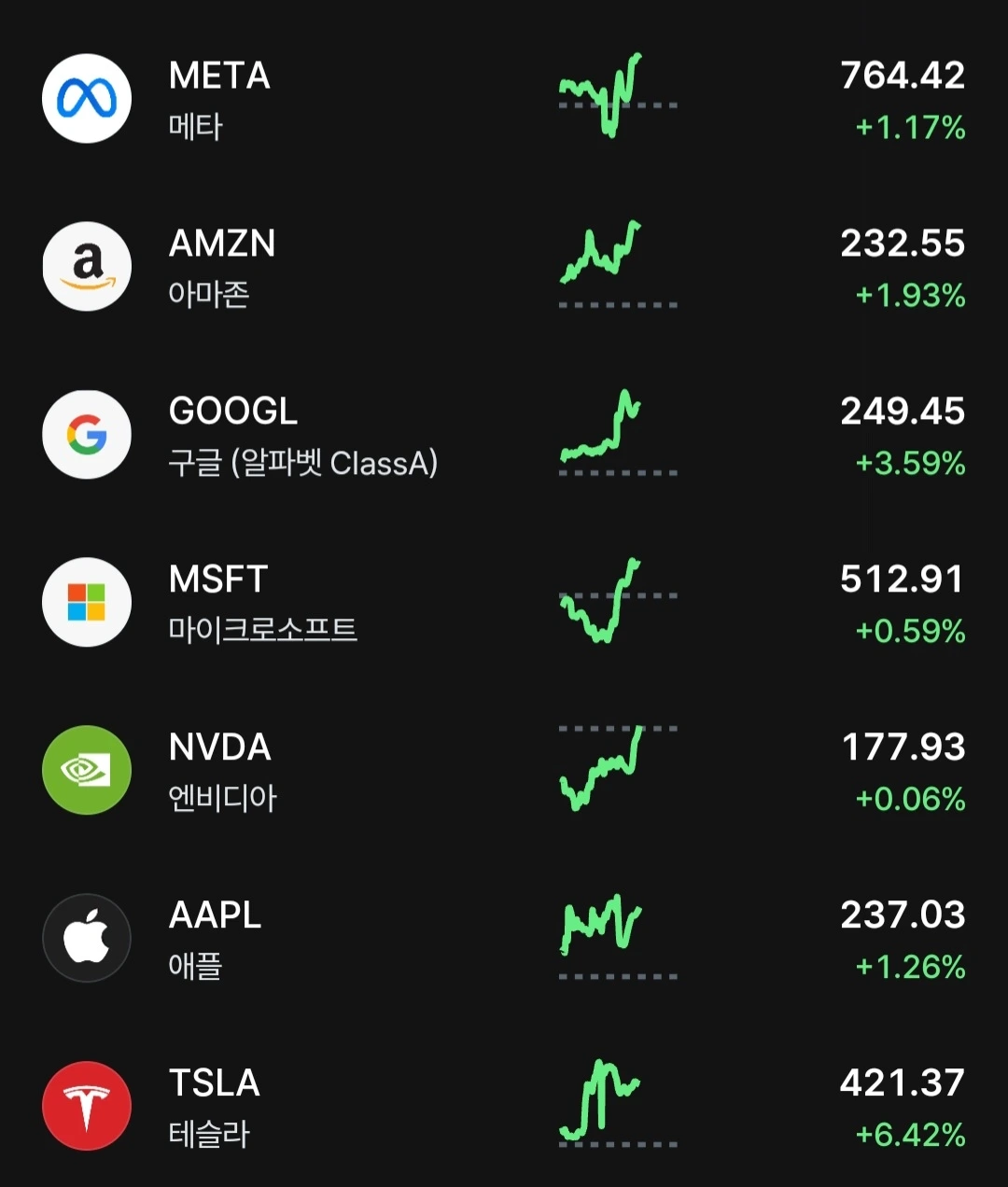This screenshot has height=1187, width=1008.
Task: Tap the NVDA stock row
Action: coord(222,771)
